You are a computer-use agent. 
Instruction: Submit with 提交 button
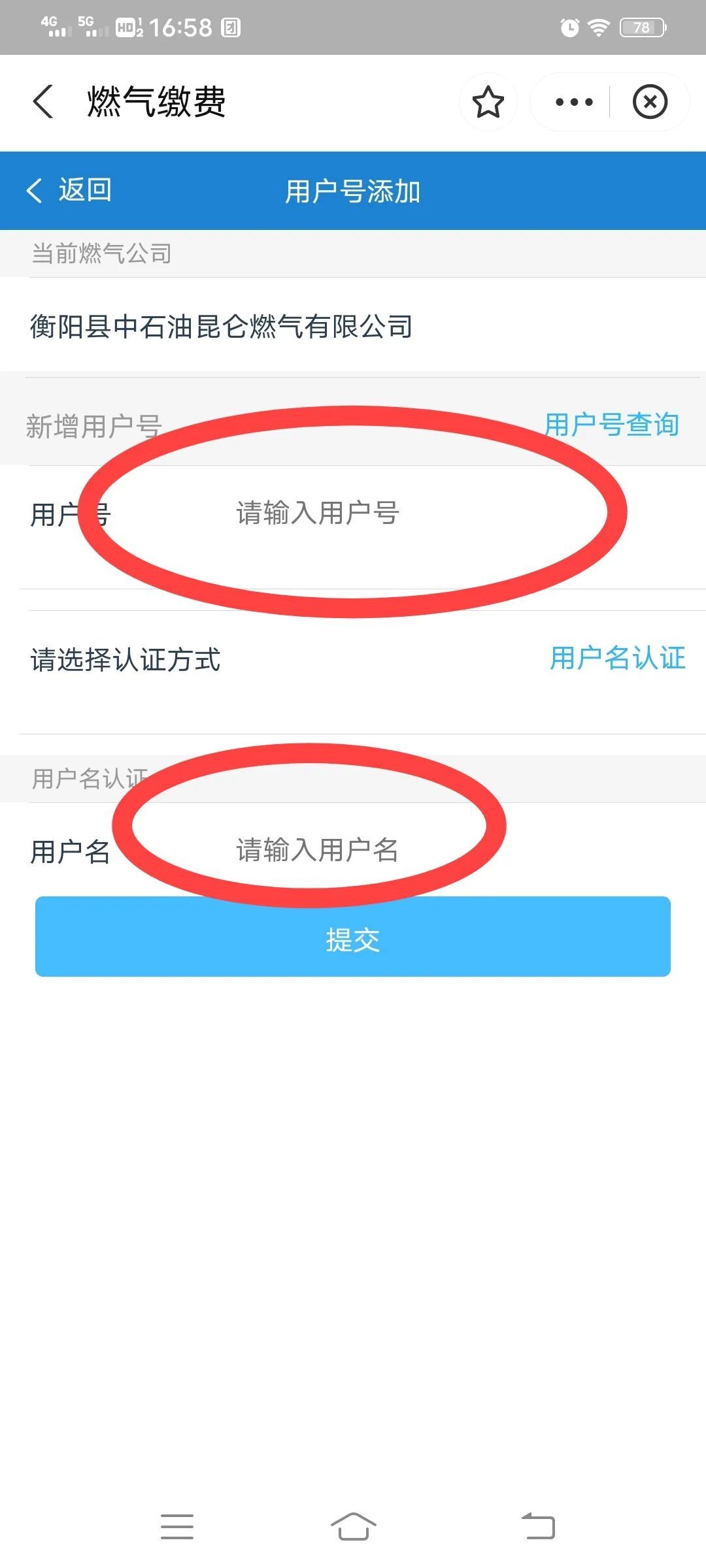(x=353, y=937)
